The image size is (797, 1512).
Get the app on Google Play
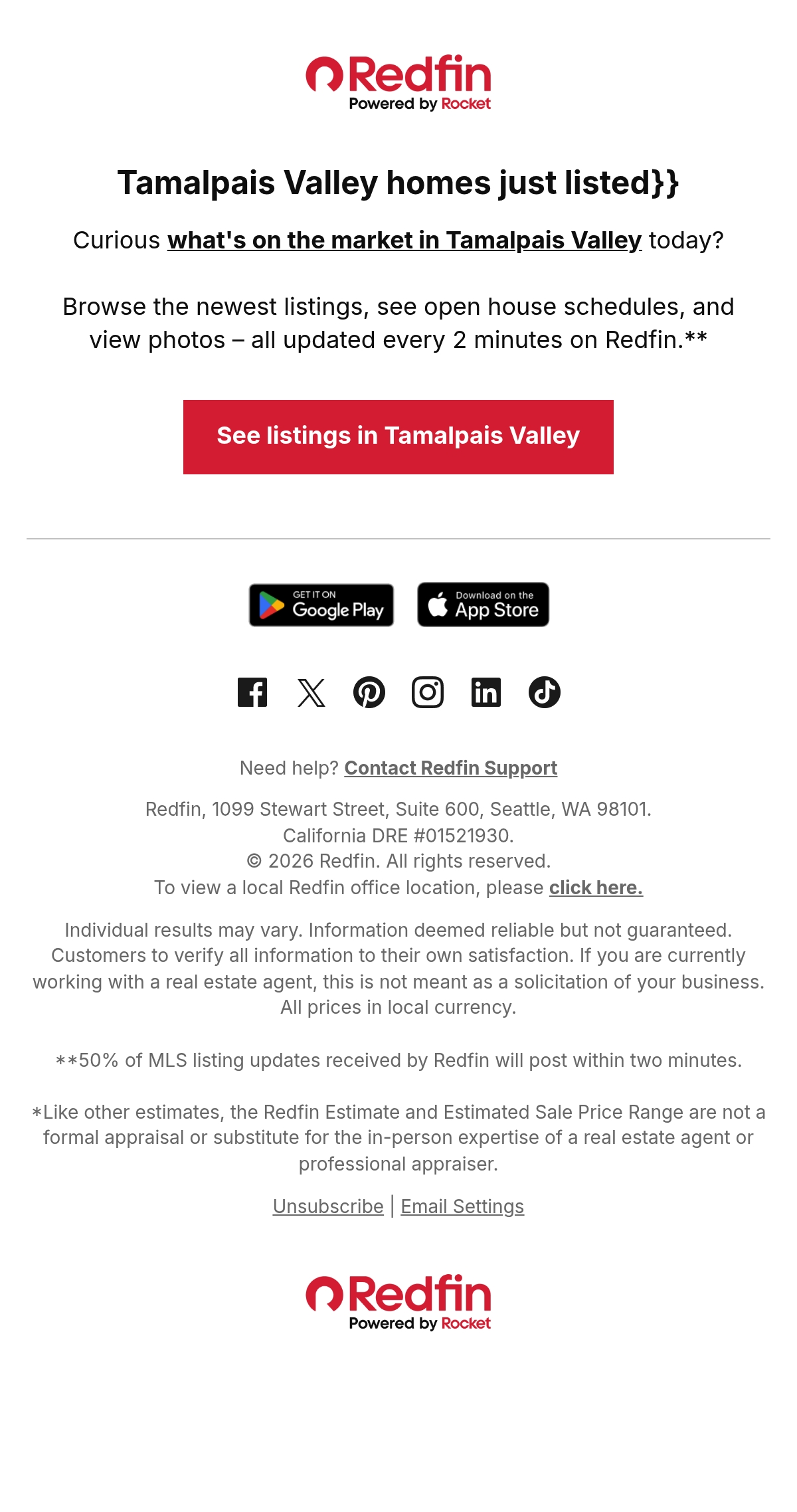coord(321,605)
